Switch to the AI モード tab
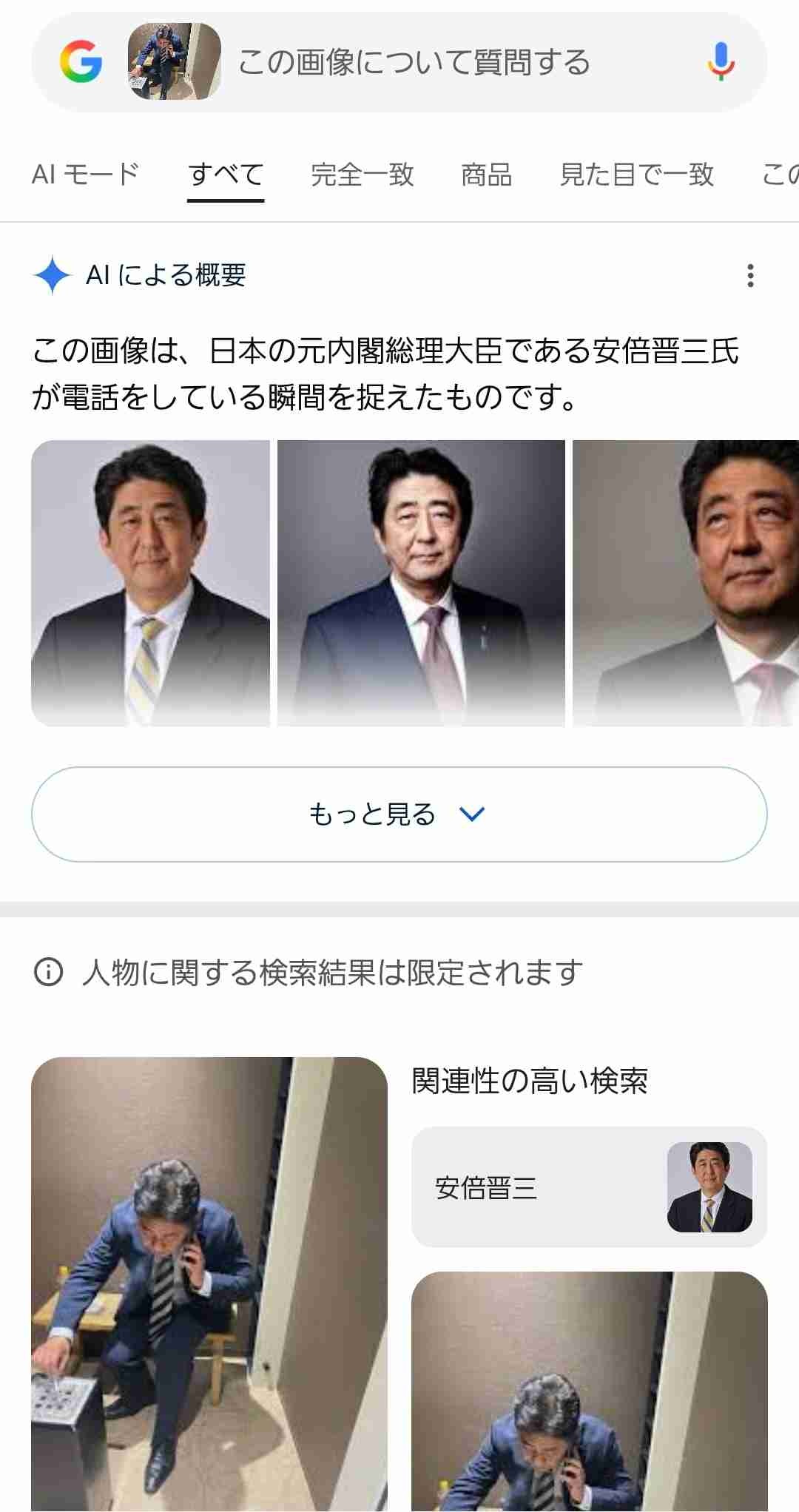 (x=85, y=174)
